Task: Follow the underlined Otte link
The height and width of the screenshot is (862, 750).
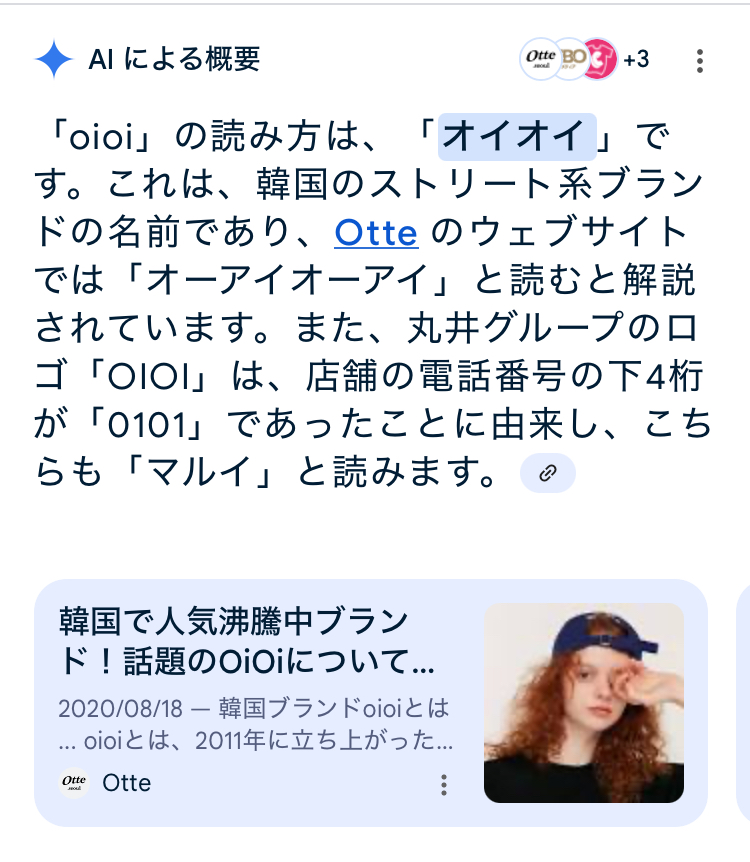Action: [x=375, y=234]
